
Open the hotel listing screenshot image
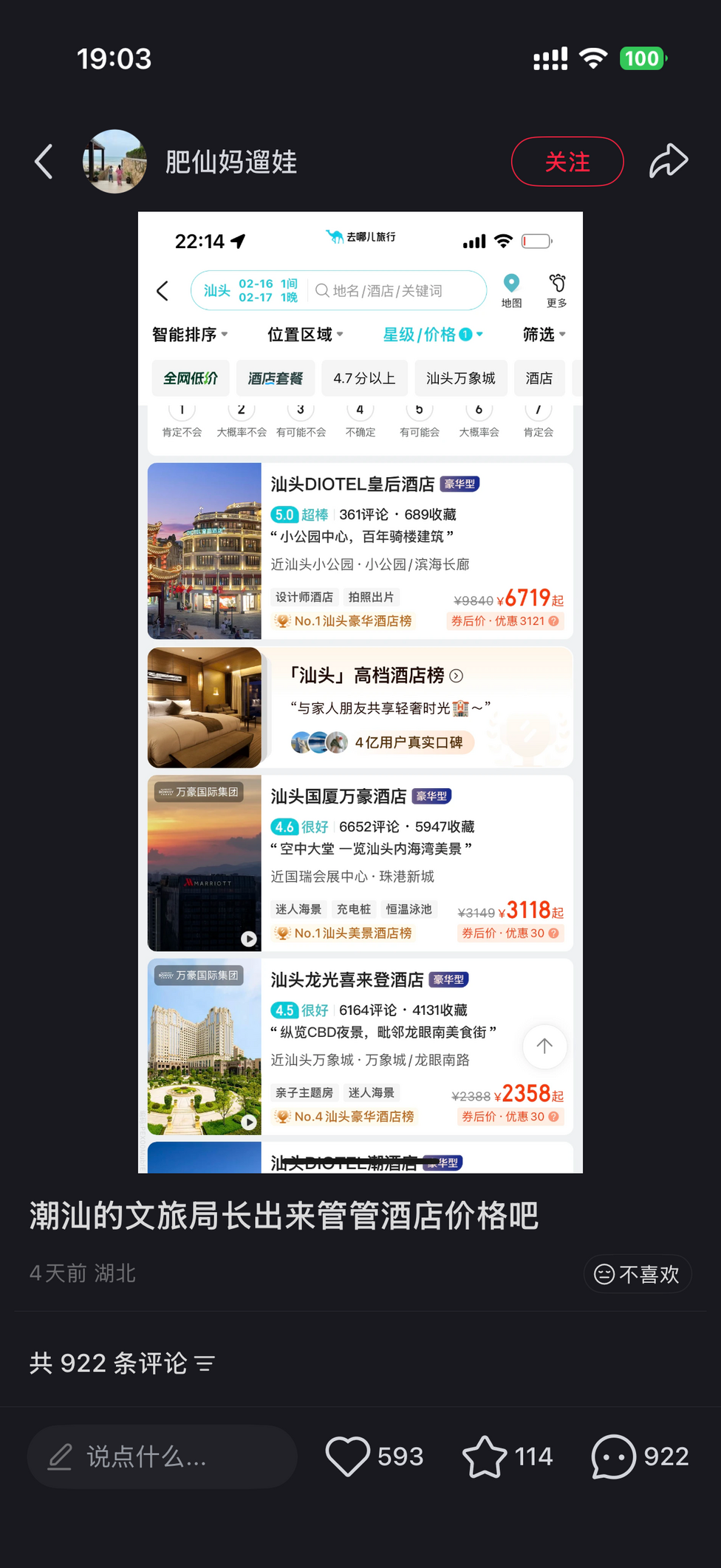tap(360, 692)
